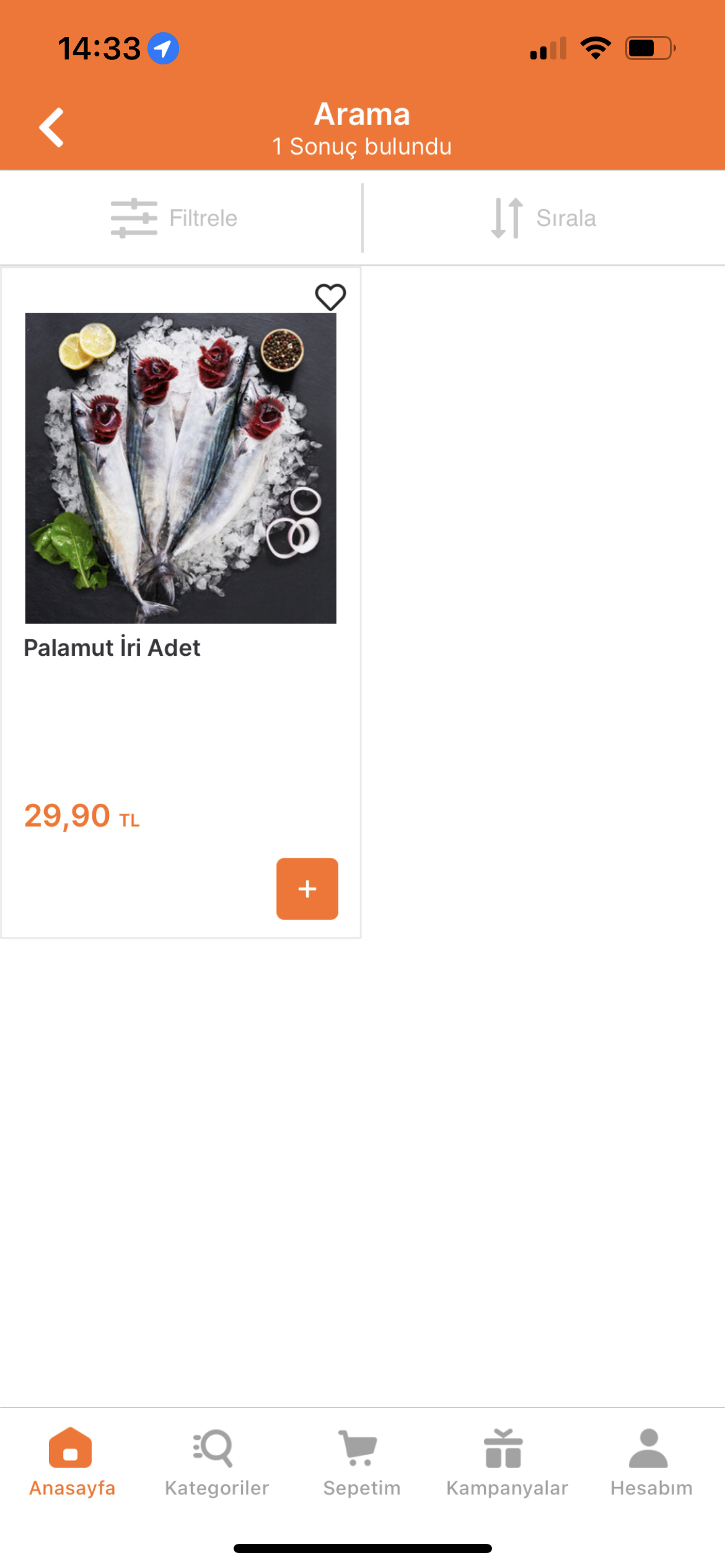This screenshot has height=1568, width=725.
Task: Open the Palamut İri Adet product card
Action: (x=181, y=603)
